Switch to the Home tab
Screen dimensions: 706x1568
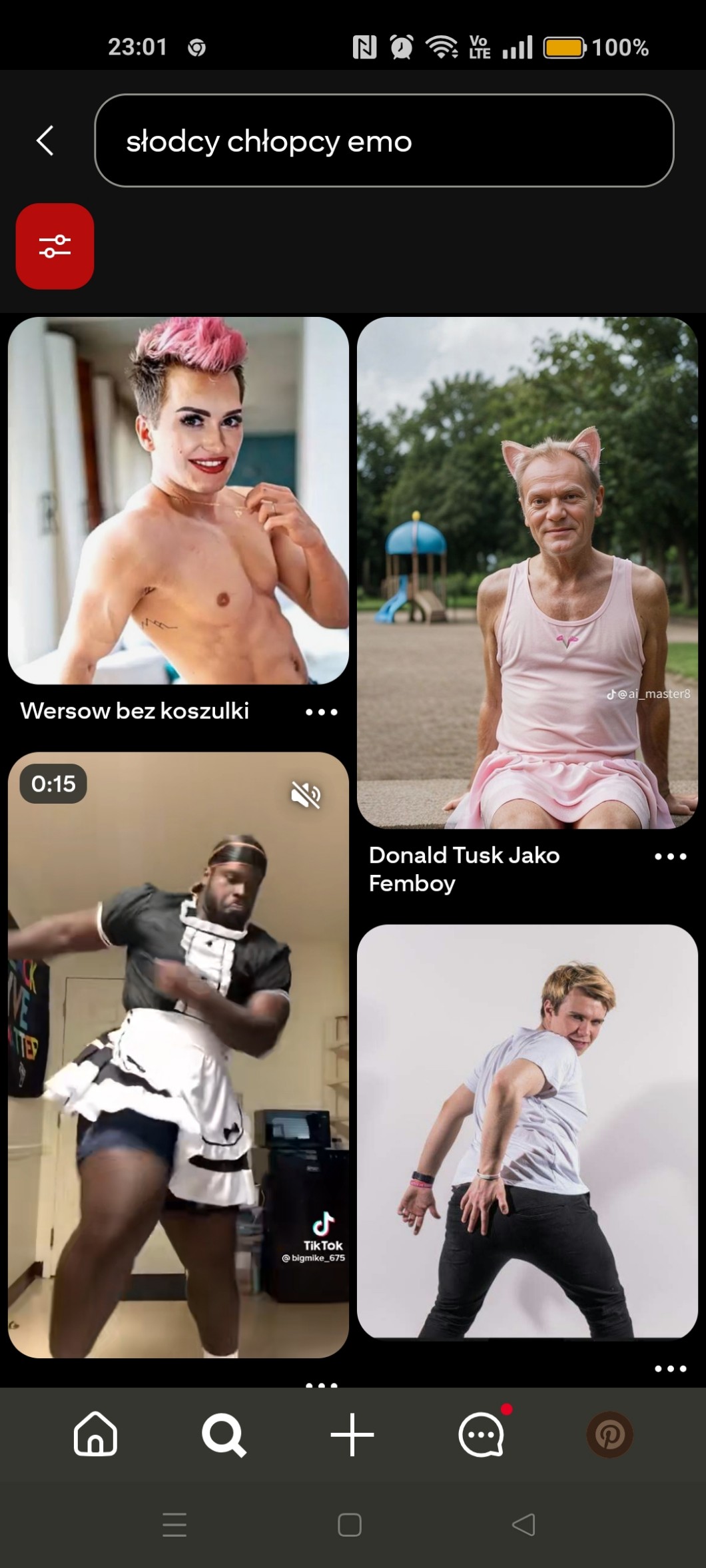click(95, 1434)
